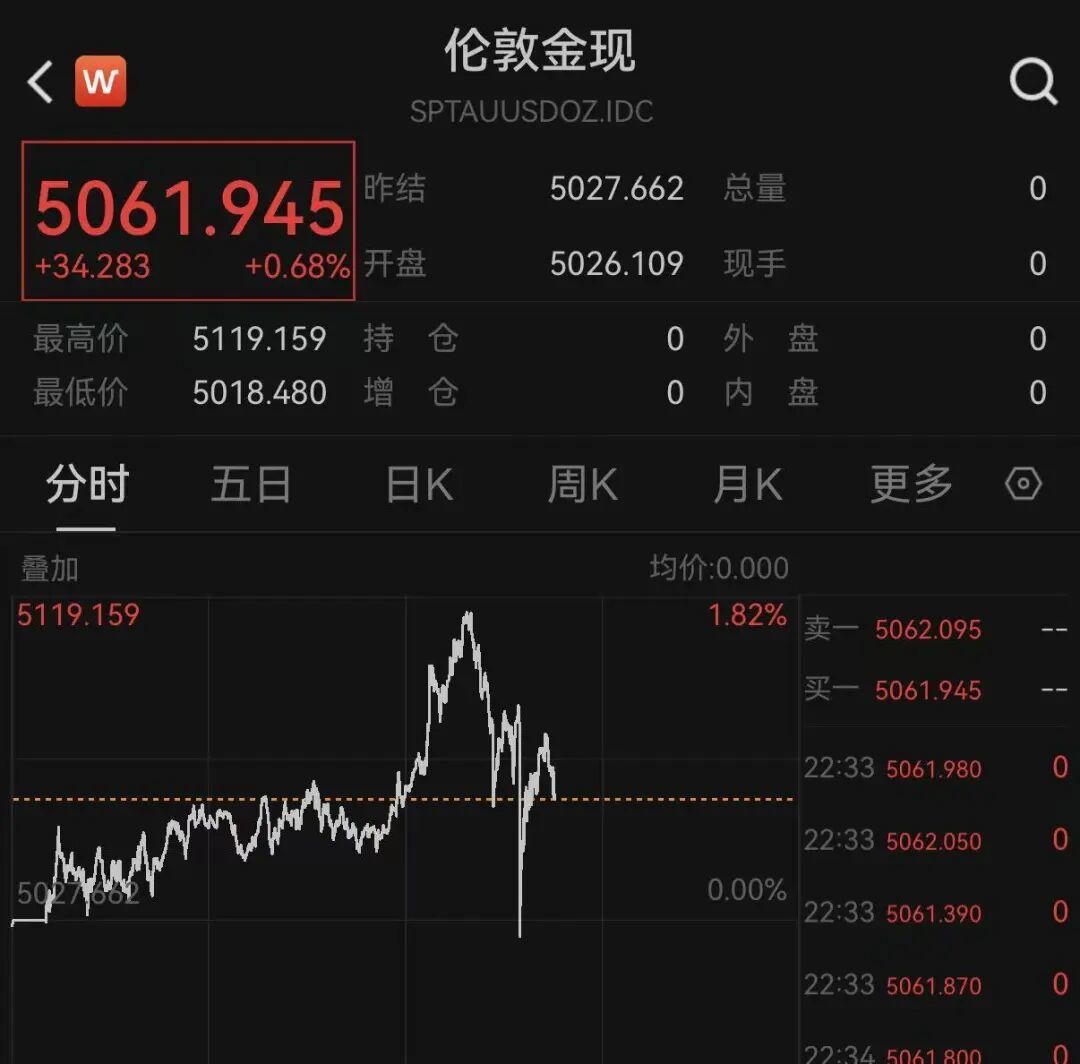The image size is (1080, 1064).
Task: Open the 周K chart tab
Action: pyautogui.click(x=582, y=486)
